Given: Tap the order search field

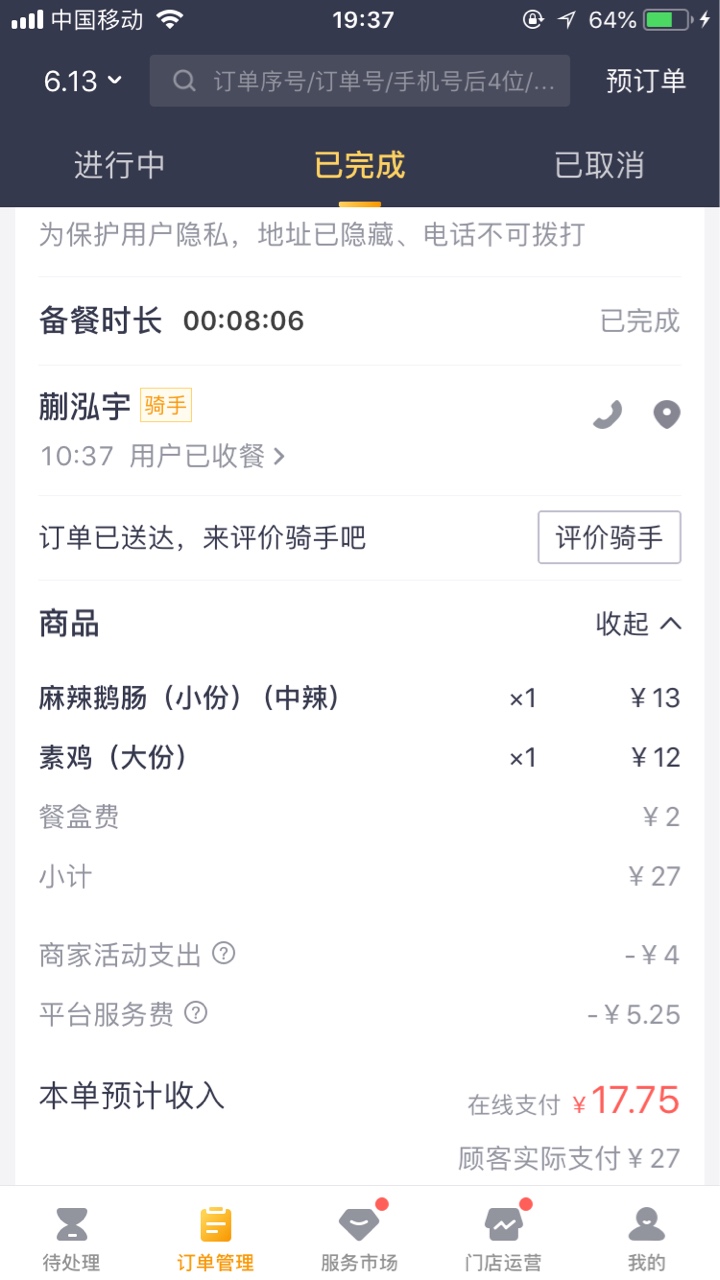Looking at the screenshot, I should pos(360,81).
